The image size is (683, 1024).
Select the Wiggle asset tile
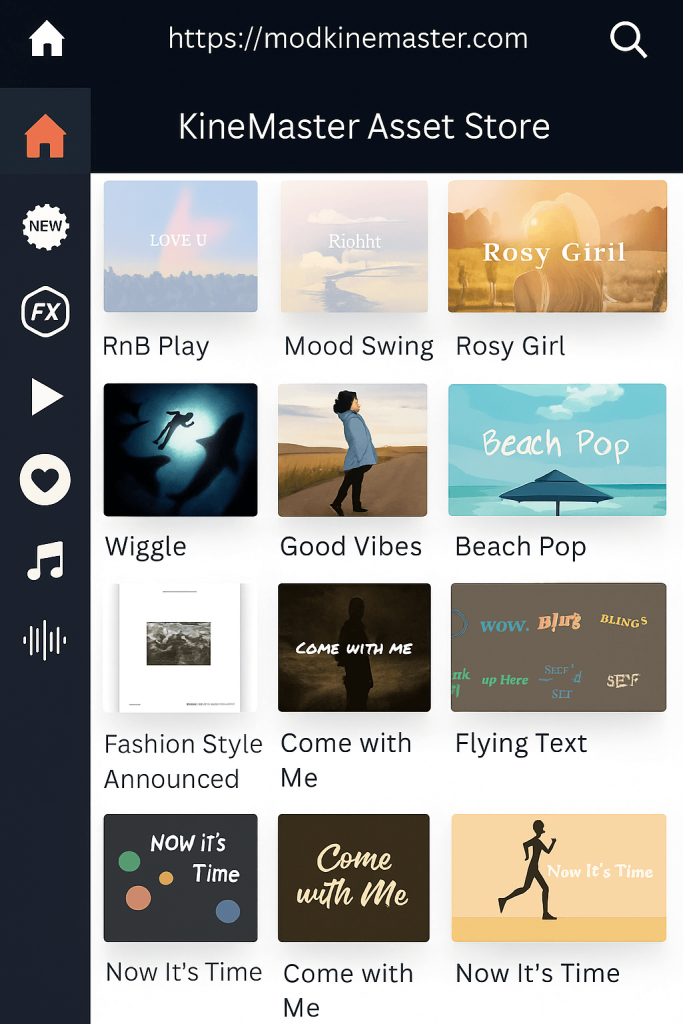pos(181,449)
